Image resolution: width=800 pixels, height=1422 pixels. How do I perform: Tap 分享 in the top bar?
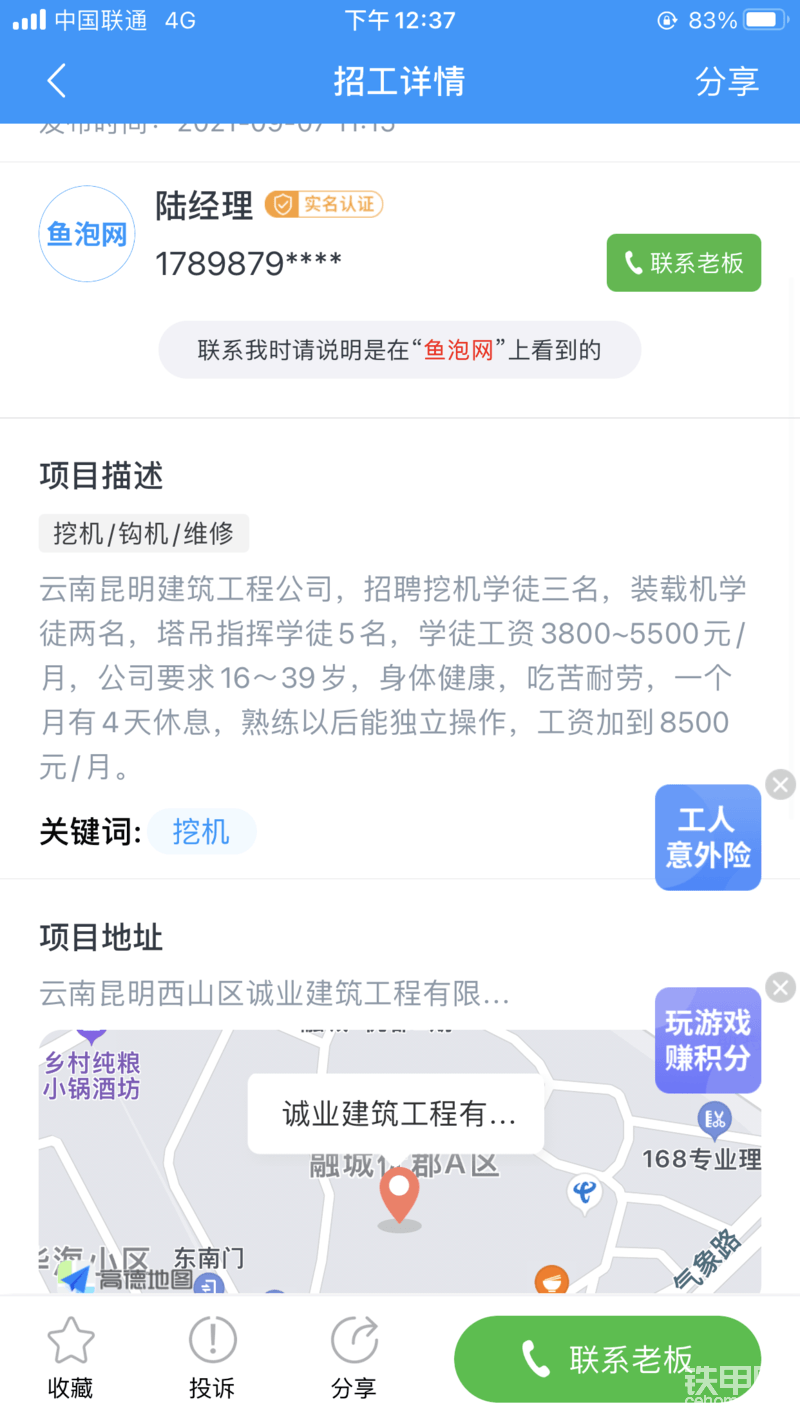pos(727,81)
